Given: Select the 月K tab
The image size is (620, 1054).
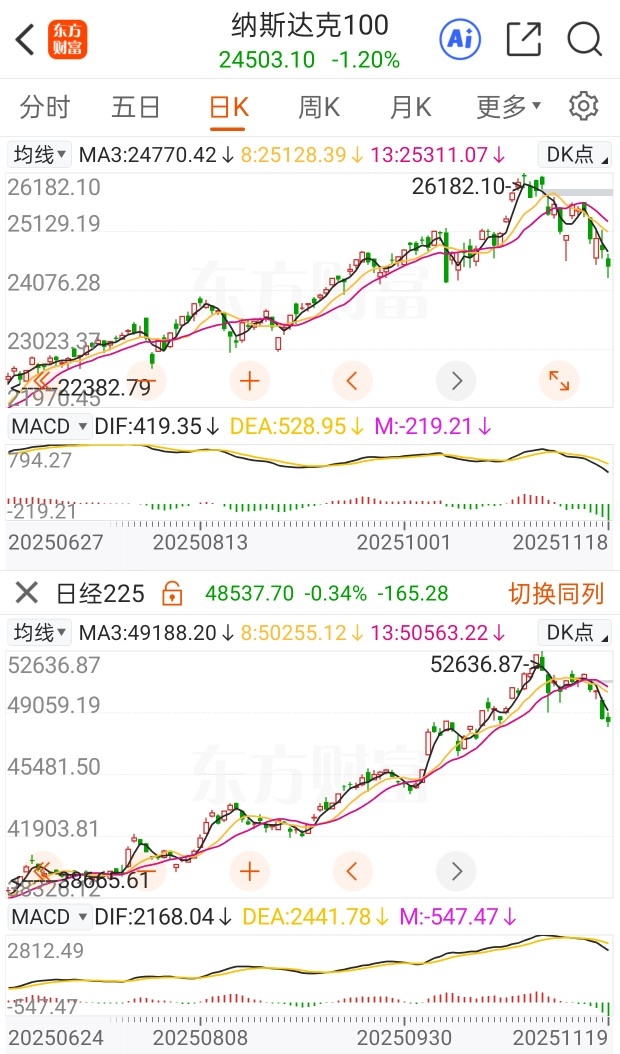Looking at the screenshot, I should point(410,107).
